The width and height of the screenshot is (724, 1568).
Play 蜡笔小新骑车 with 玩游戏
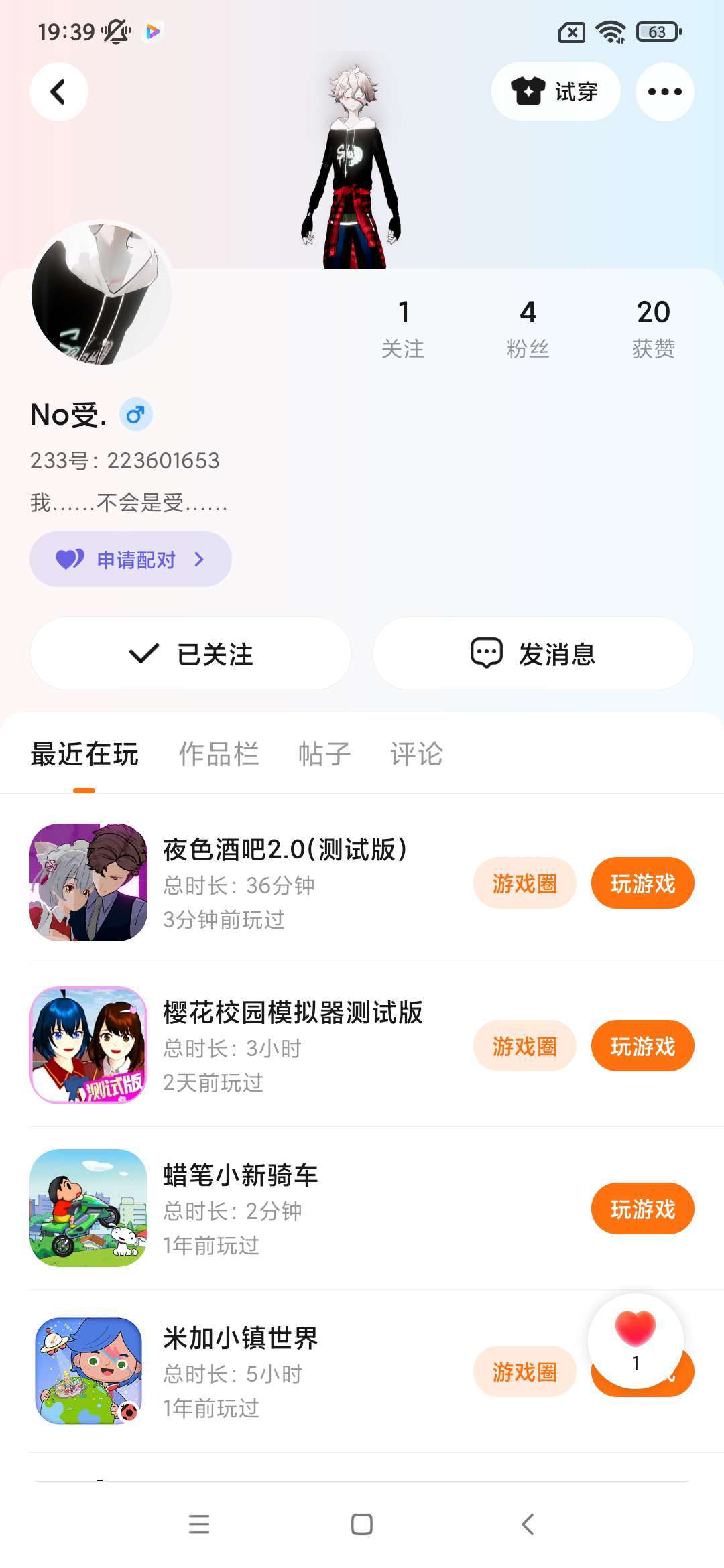pyautogui.click(x=642, y=1209)
